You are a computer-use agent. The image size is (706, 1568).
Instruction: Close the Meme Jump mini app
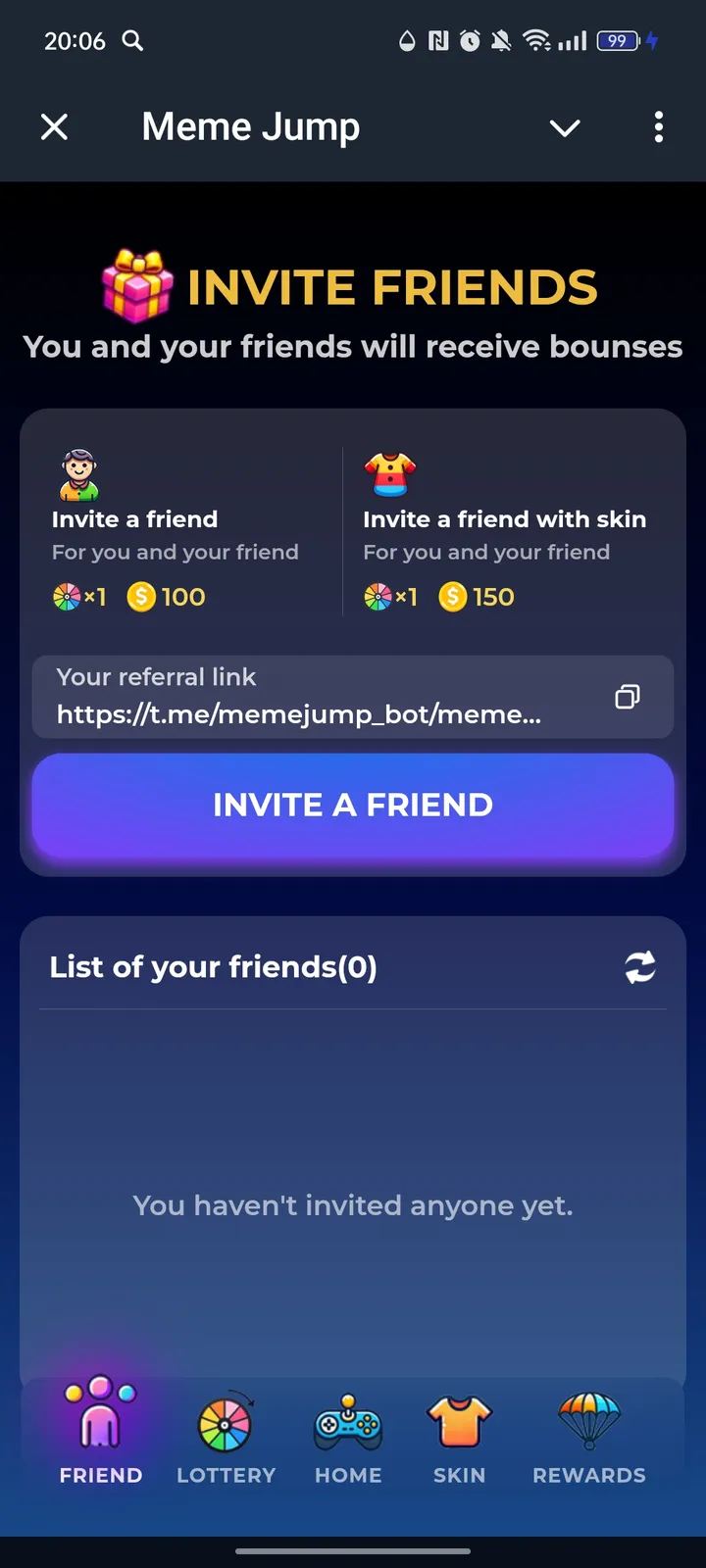[54, 127]
